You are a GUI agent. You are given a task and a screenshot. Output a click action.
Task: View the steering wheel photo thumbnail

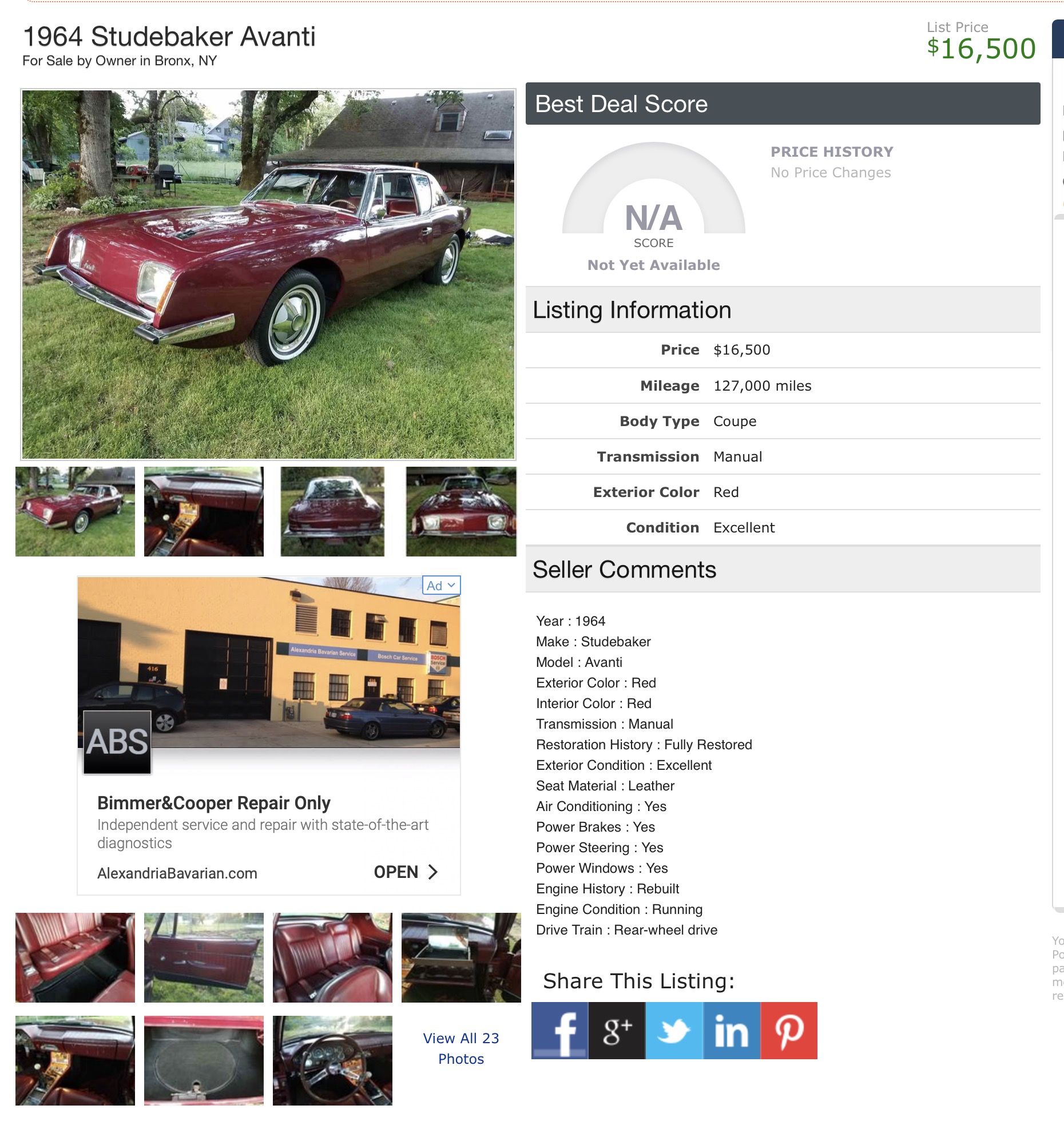332,1060
